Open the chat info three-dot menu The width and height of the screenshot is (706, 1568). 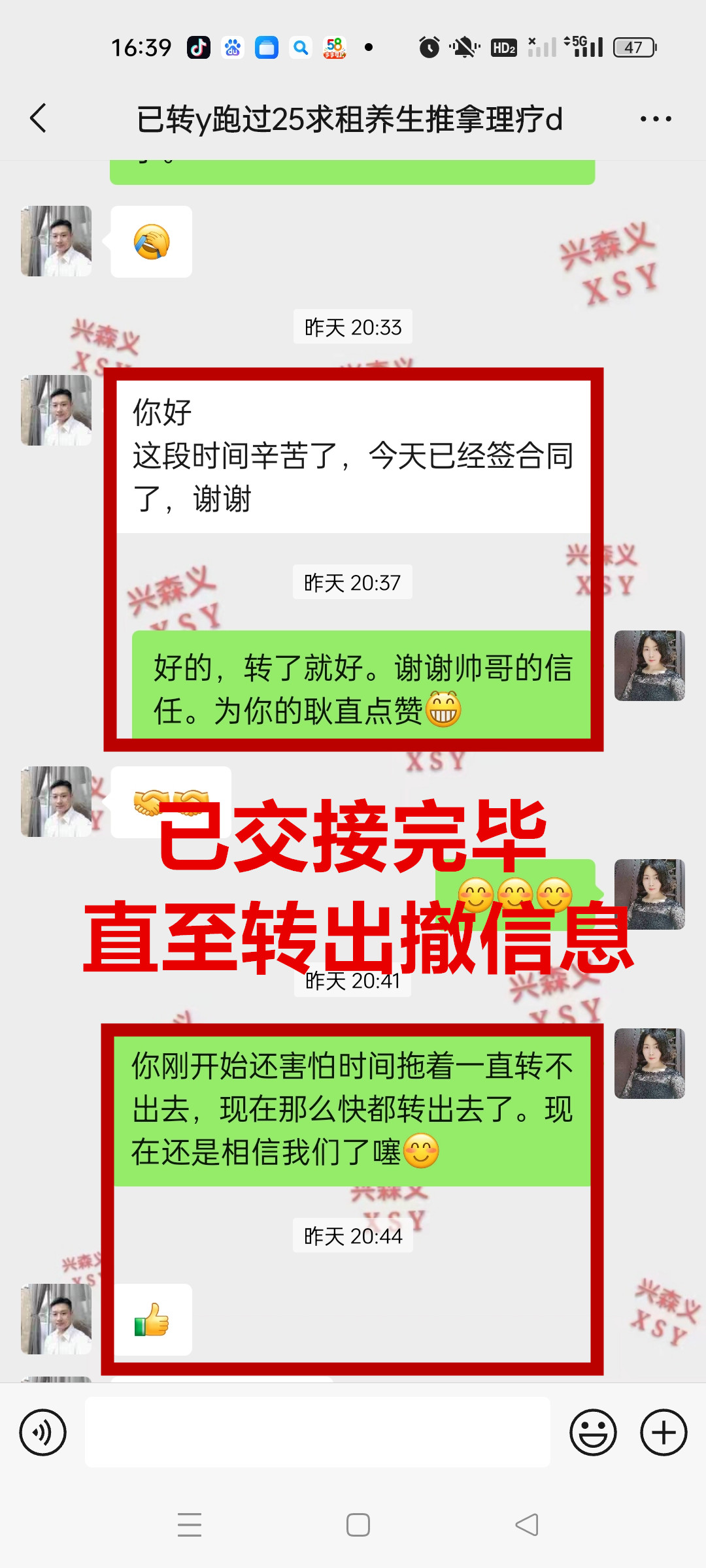[x=656, y=119]
